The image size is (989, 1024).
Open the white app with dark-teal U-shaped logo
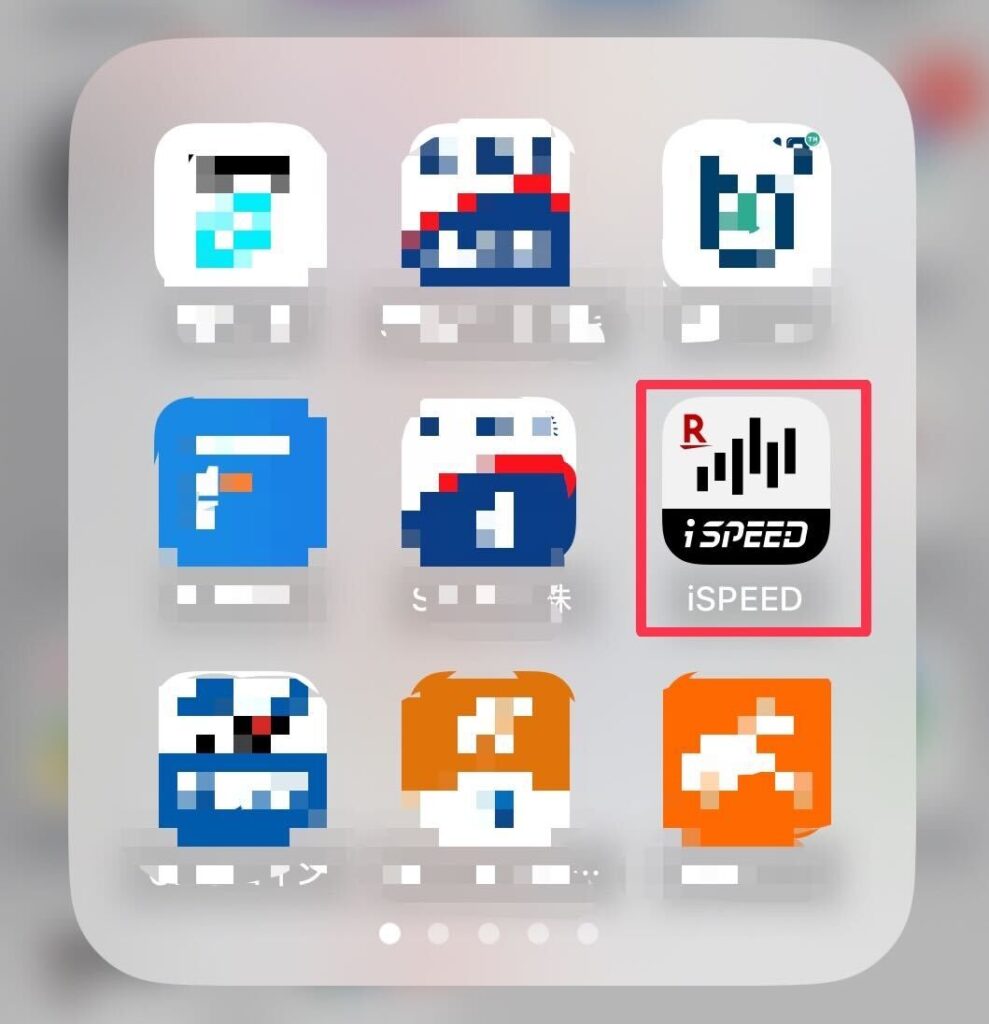coord(747,205)
